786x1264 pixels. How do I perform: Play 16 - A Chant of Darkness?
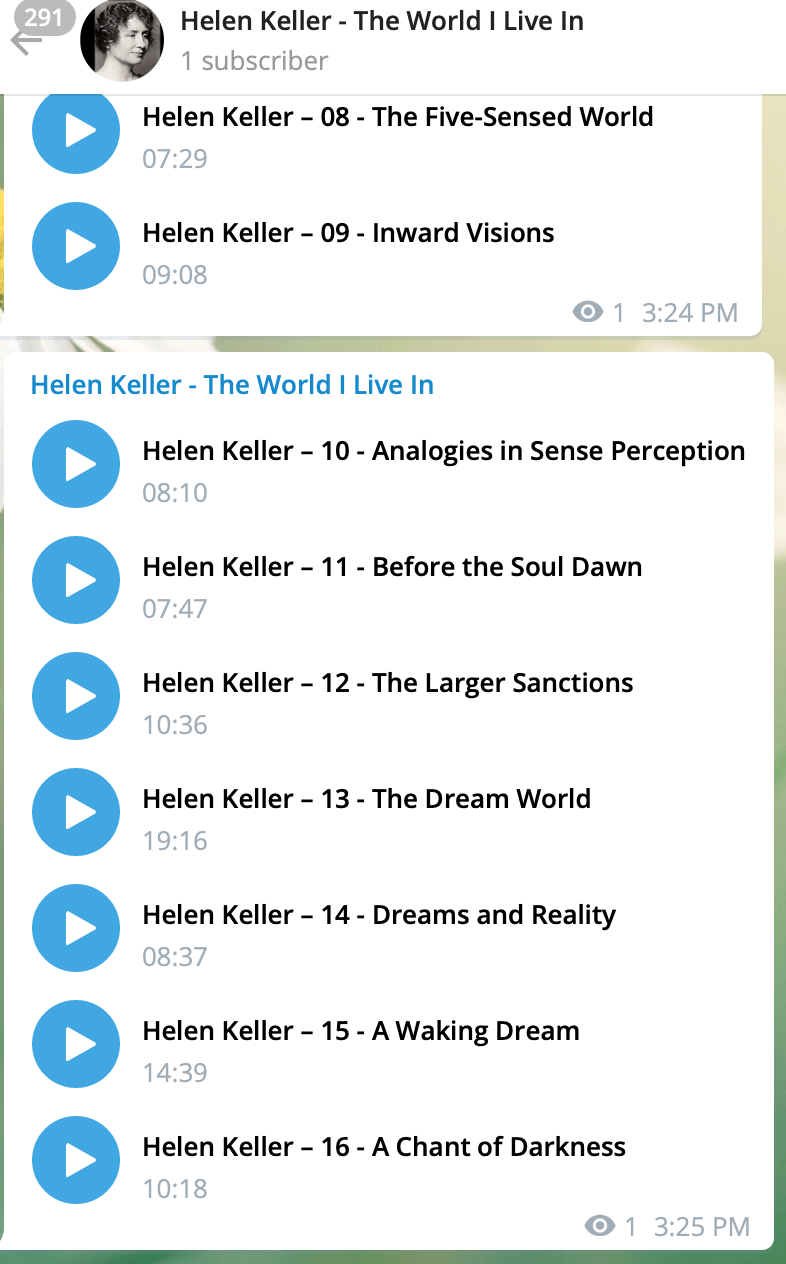coord(77,1160)
